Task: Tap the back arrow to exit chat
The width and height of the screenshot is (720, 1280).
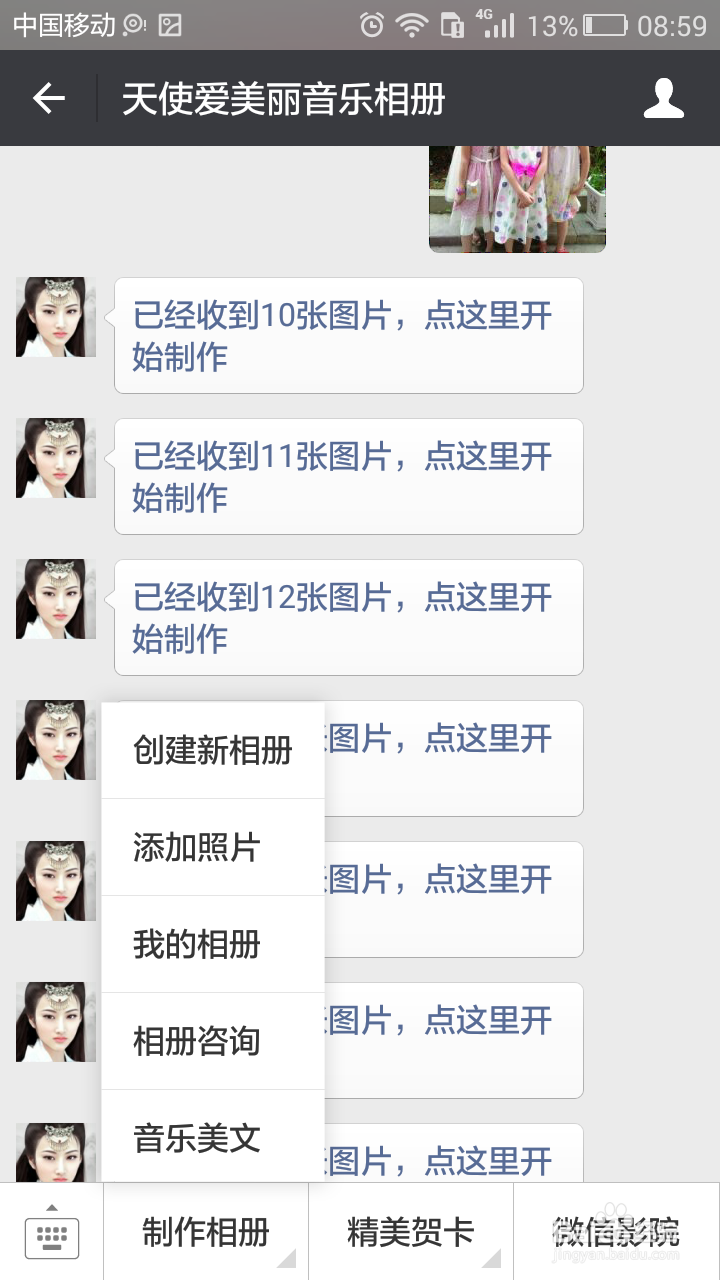Action: click(50, 97)
